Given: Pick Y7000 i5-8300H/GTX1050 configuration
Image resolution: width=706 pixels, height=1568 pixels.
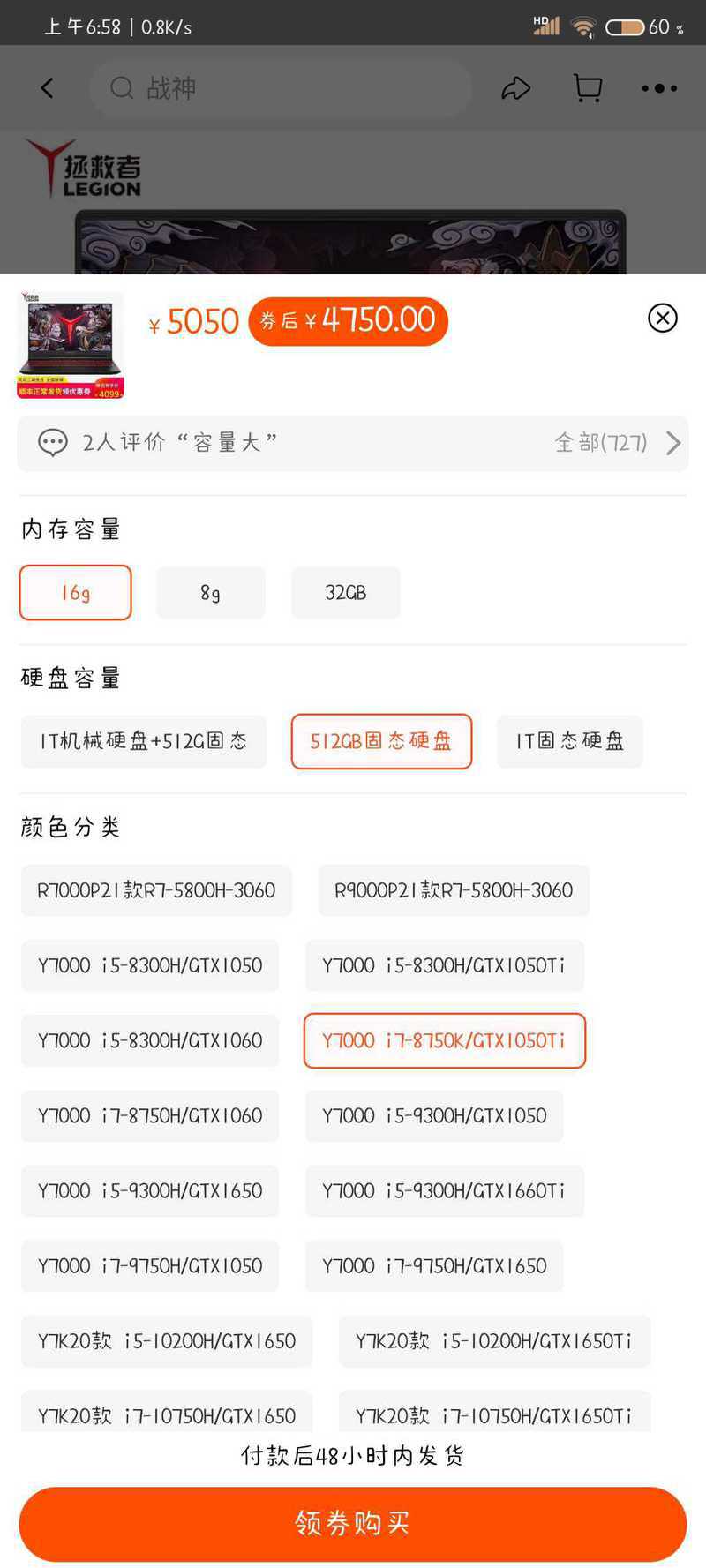Looking at the screenshot, I should tap(150, 965).
